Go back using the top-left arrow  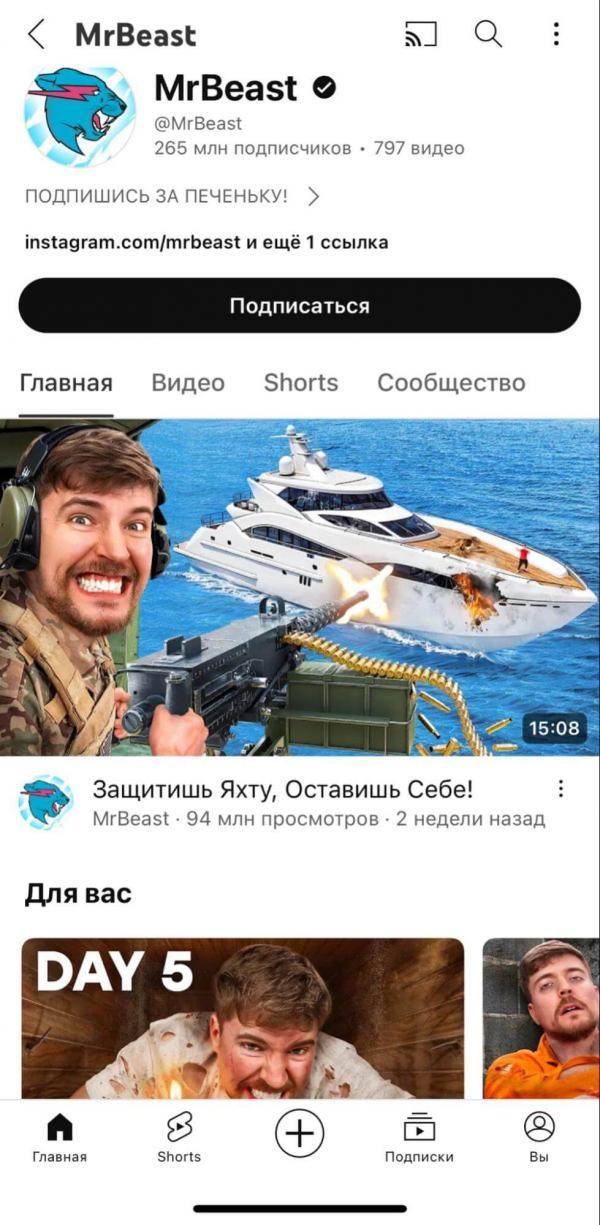(x=37, y=35)
